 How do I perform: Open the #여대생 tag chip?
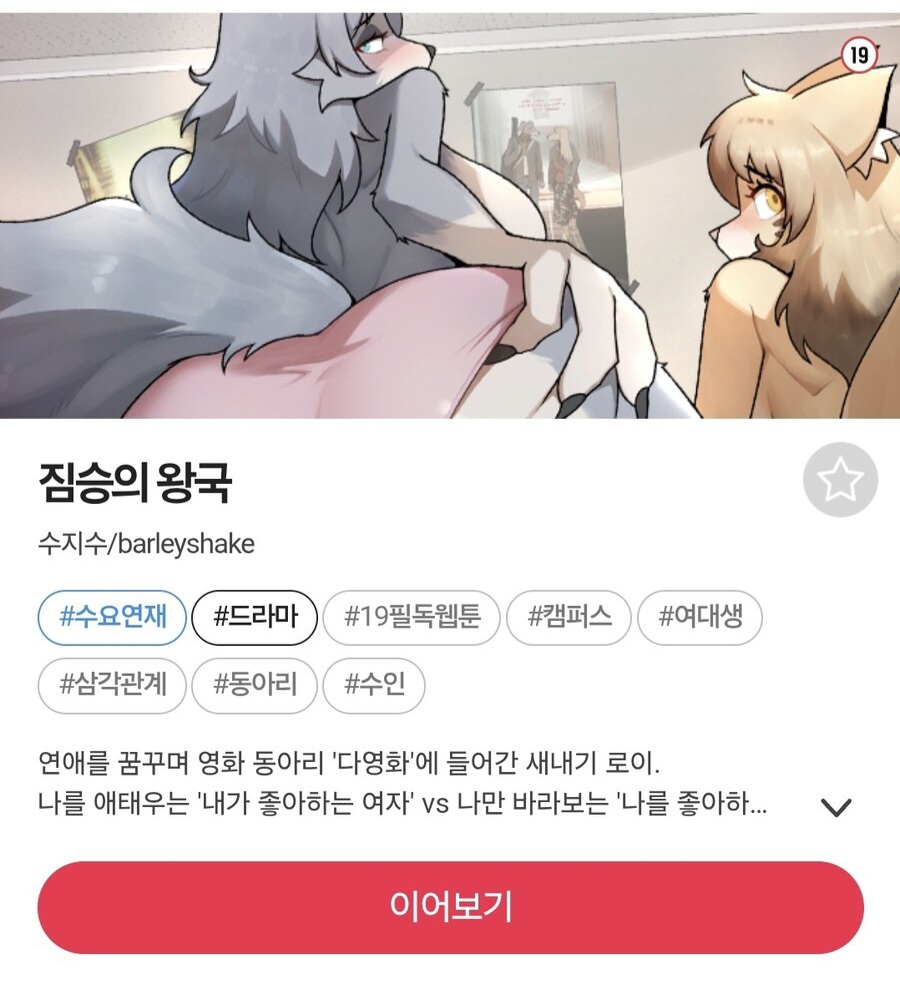(x=699, y=616)
